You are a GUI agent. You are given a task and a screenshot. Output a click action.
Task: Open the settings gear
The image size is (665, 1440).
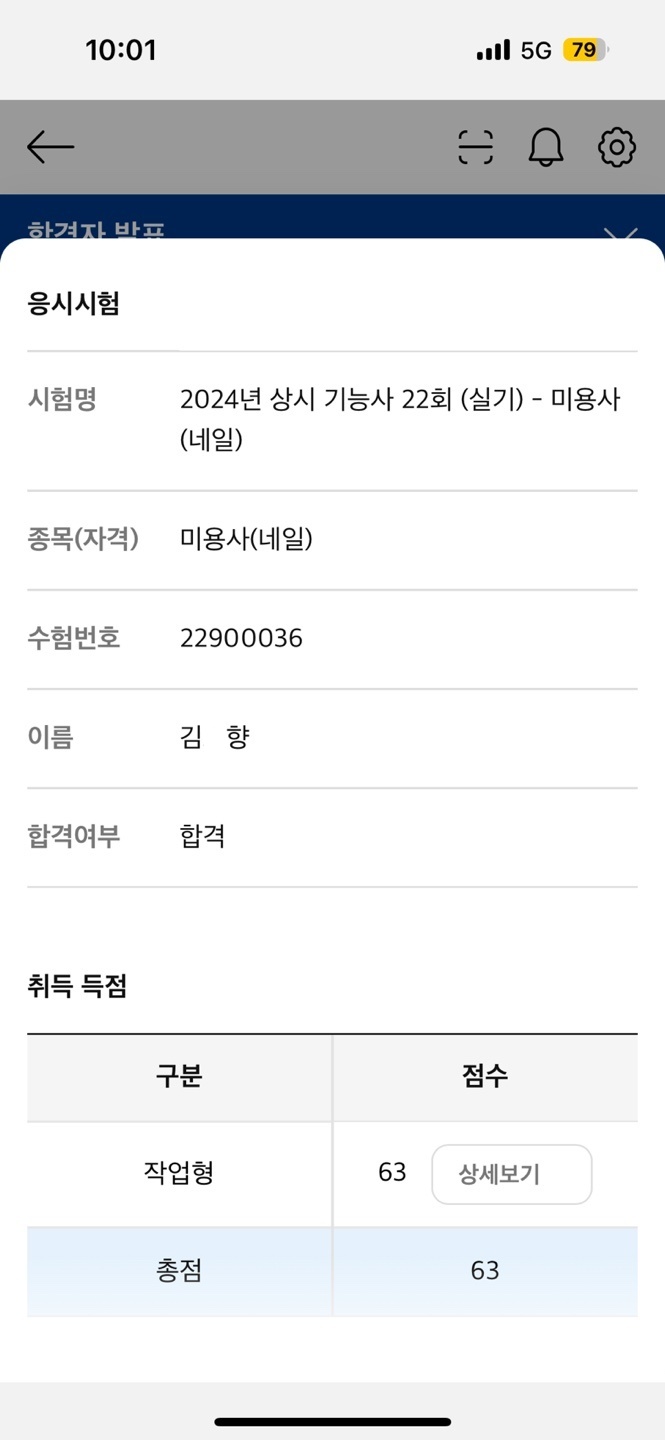tap(617, 147)
